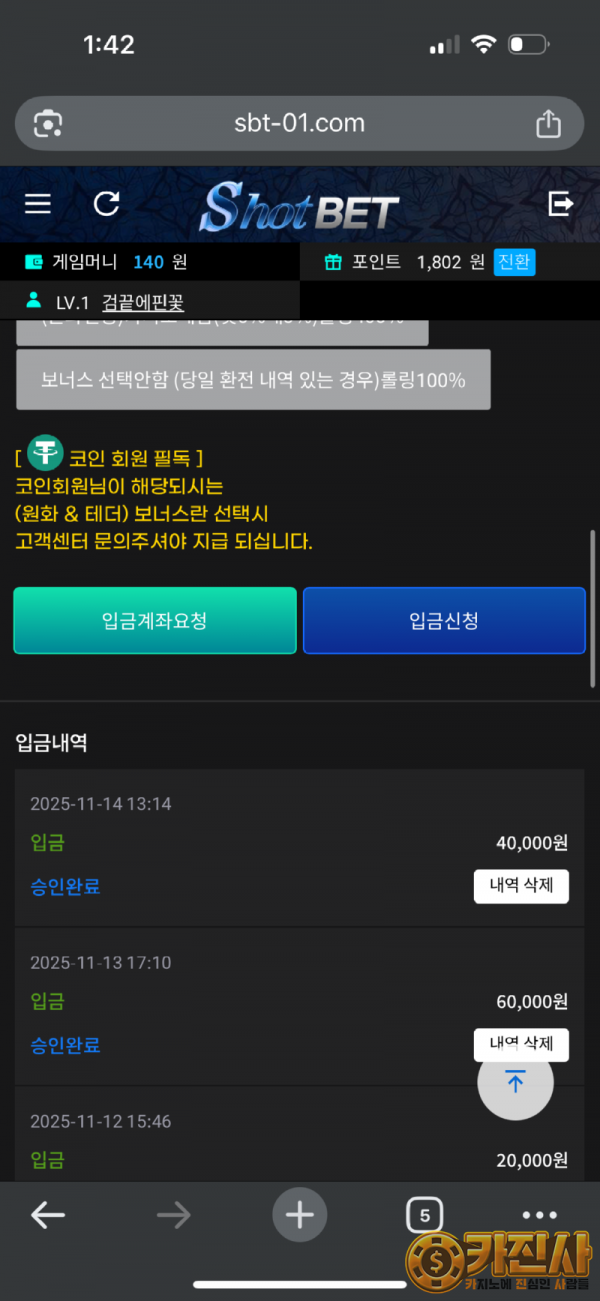Open the hamburger menu
The image size is (600, 1301).
(x=38, y=204)
